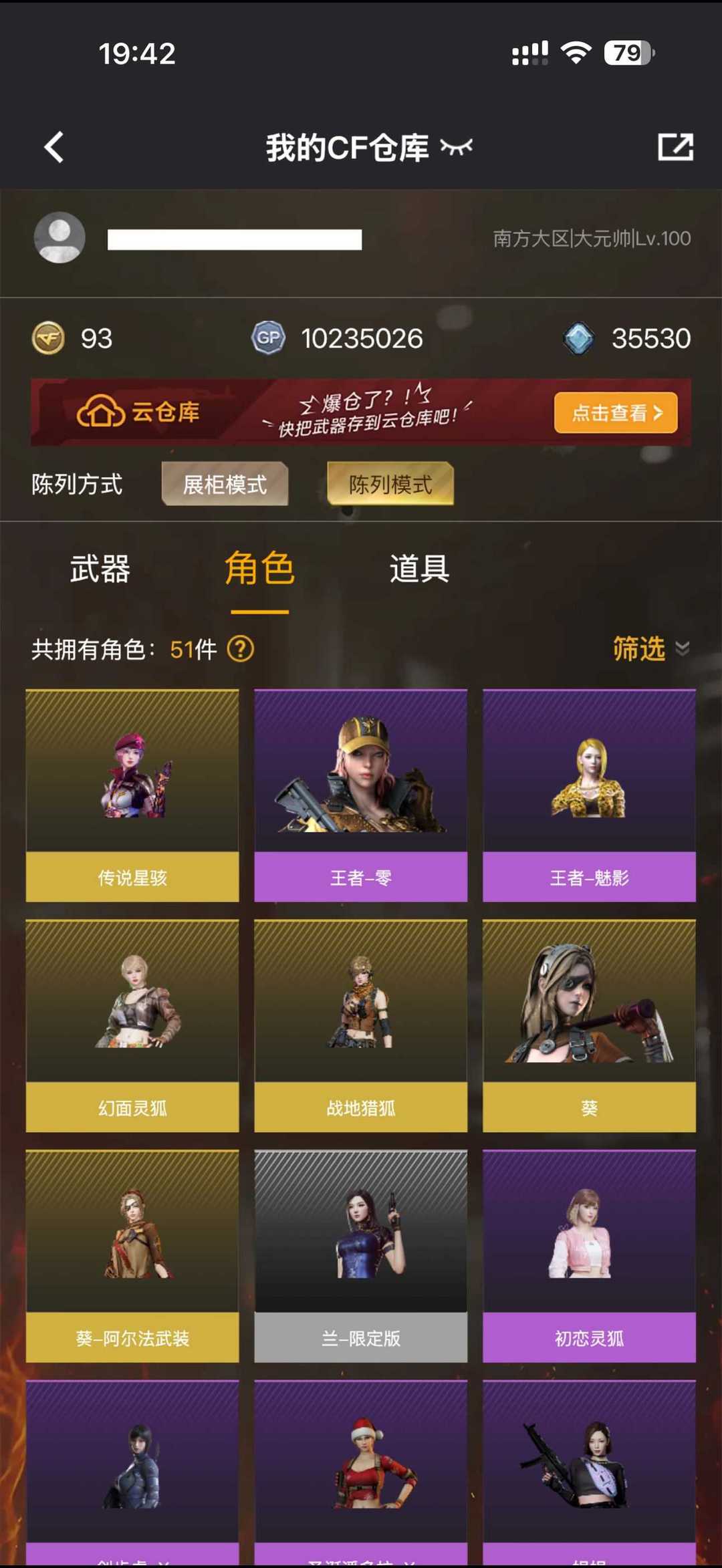722x1568 pixels.
Task: View the 王者-魅影 character card
Action: point(589,795)
